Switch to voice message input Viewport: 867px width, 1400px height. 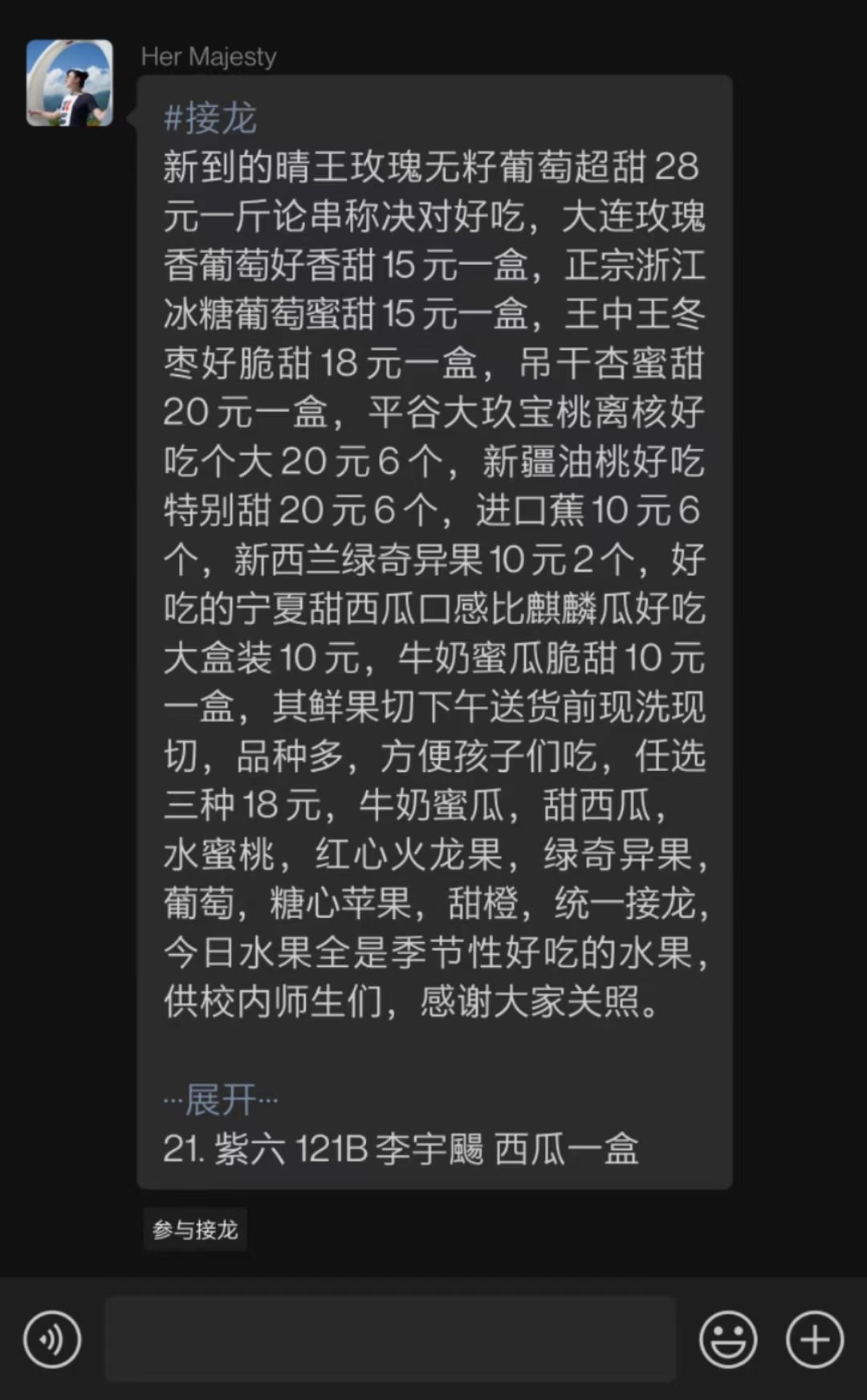[52, 1339]
